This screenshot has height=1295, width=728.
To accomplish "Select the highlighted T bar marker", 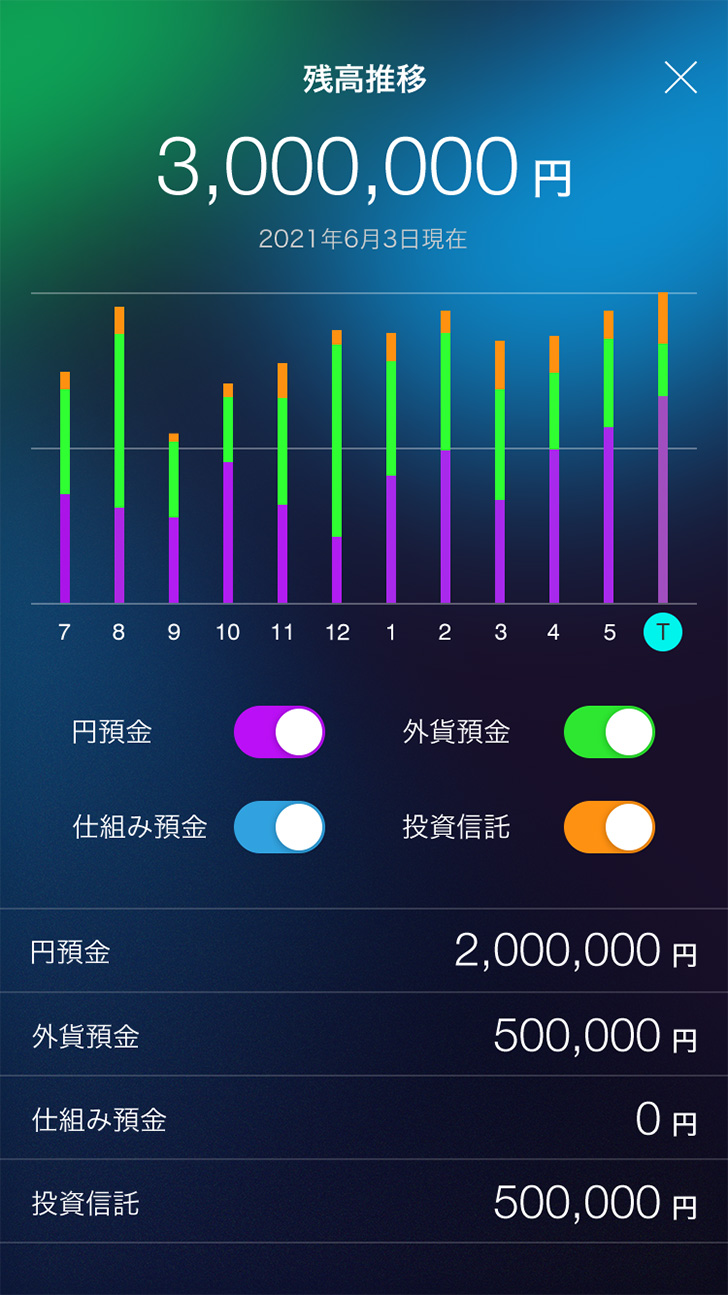I will click(662, 632).
